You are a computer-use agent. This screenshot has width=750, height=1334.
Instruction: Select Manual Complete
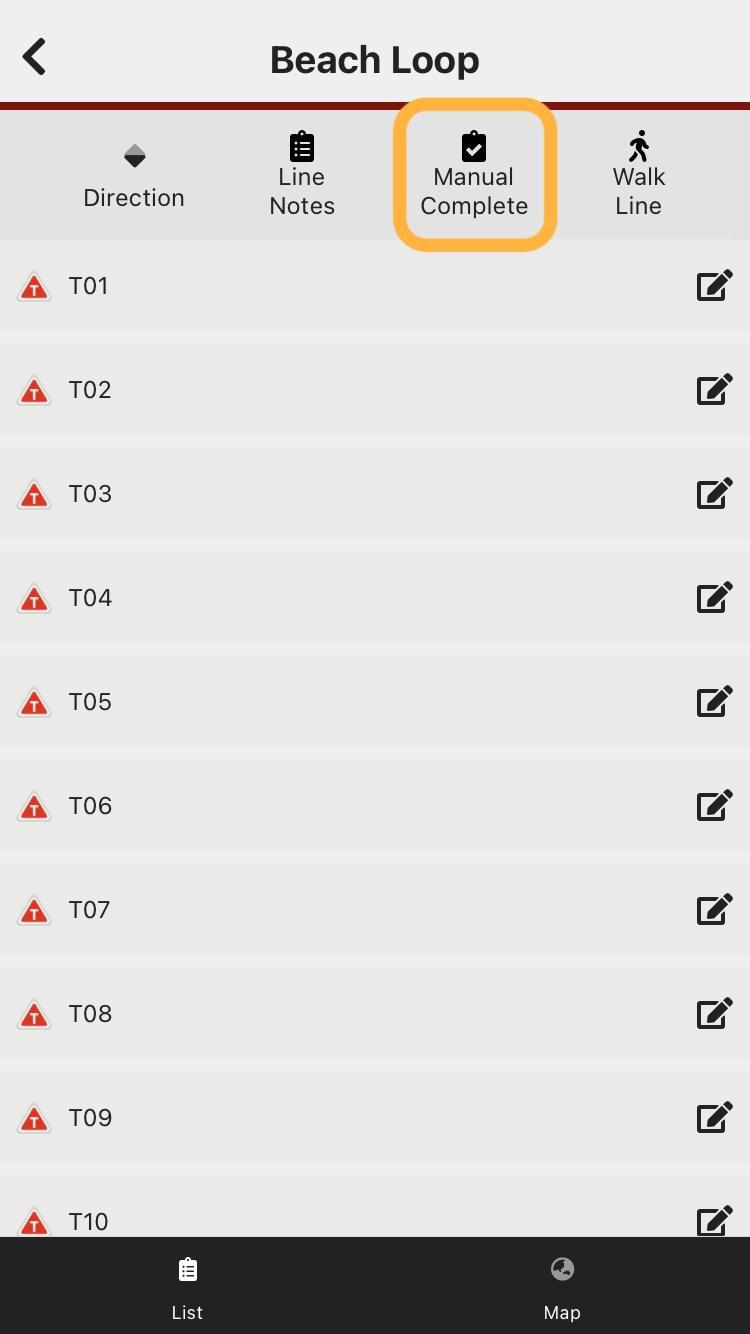click(x=474, y=175)
